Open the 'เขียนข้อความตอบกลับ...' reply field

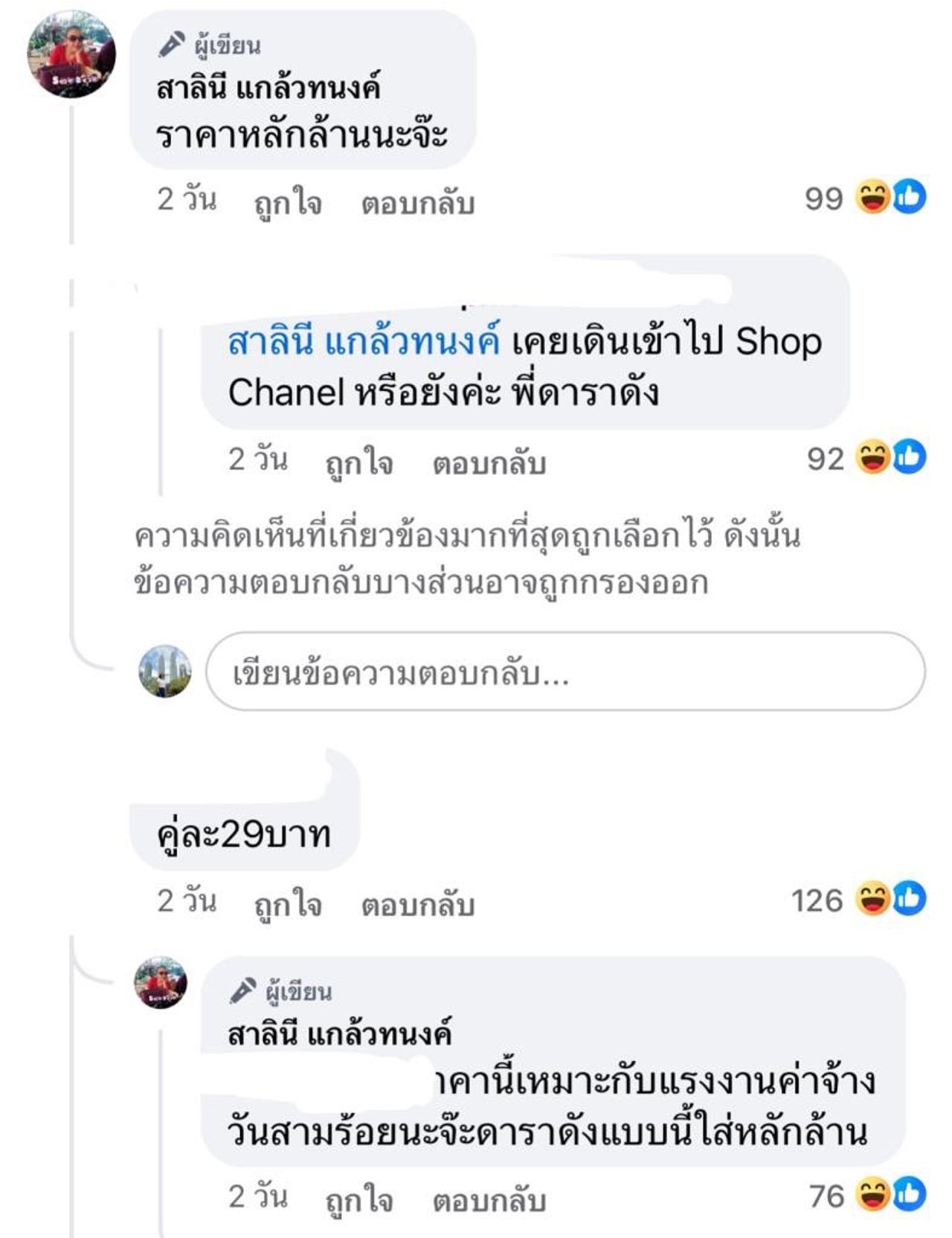click(x=565, y=672)
